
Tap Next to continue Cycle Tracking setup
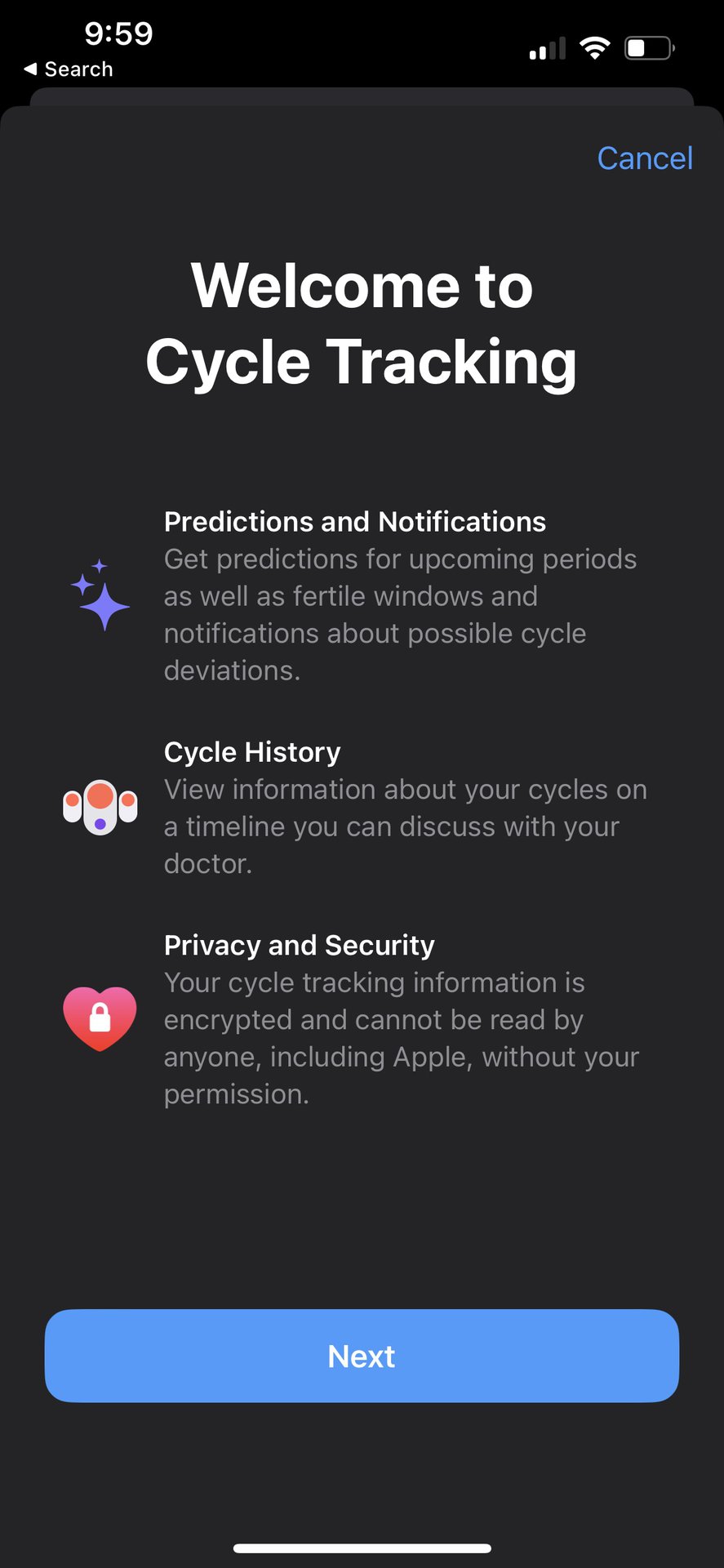pyautogui.click(x=362, y=1356)
